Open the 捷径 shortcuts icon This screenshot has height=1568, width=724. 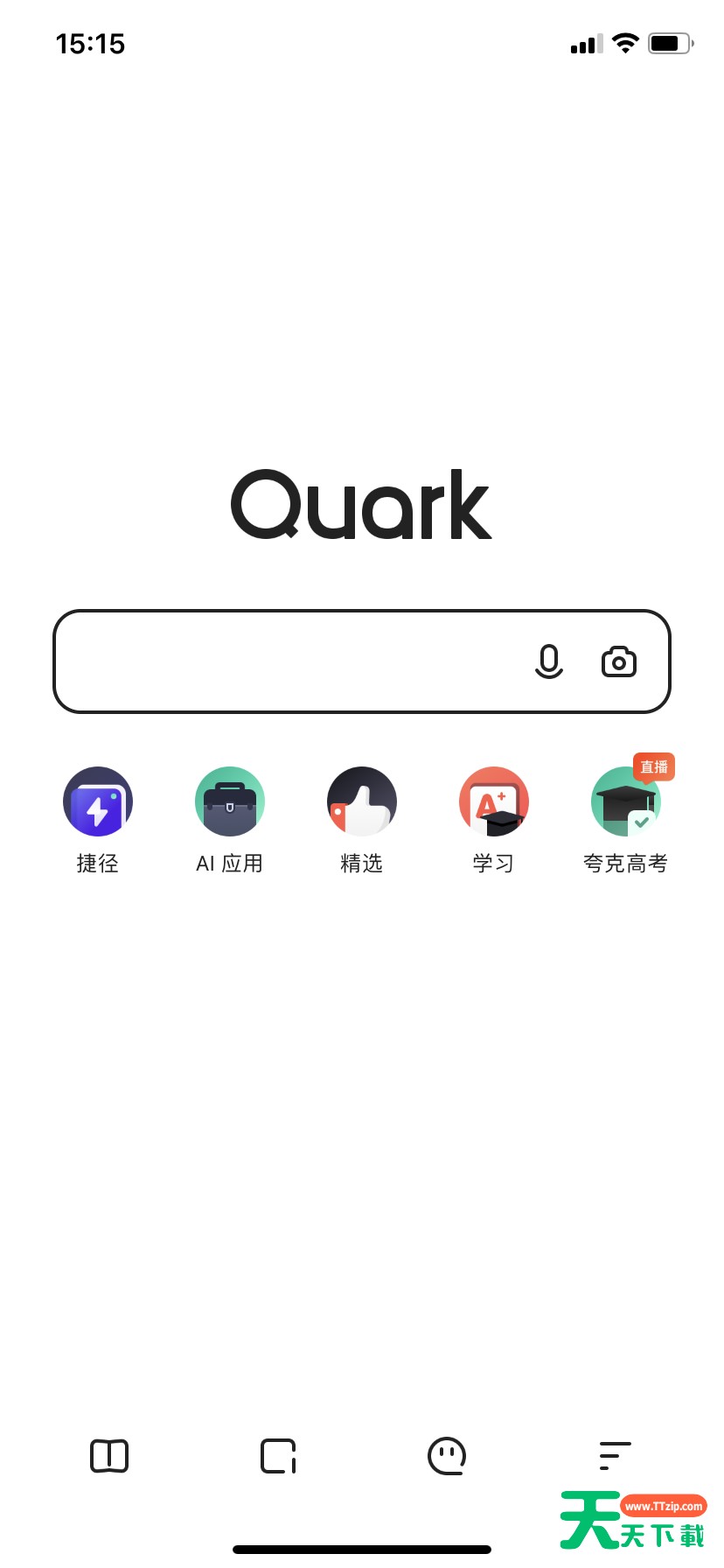point(97,801)
